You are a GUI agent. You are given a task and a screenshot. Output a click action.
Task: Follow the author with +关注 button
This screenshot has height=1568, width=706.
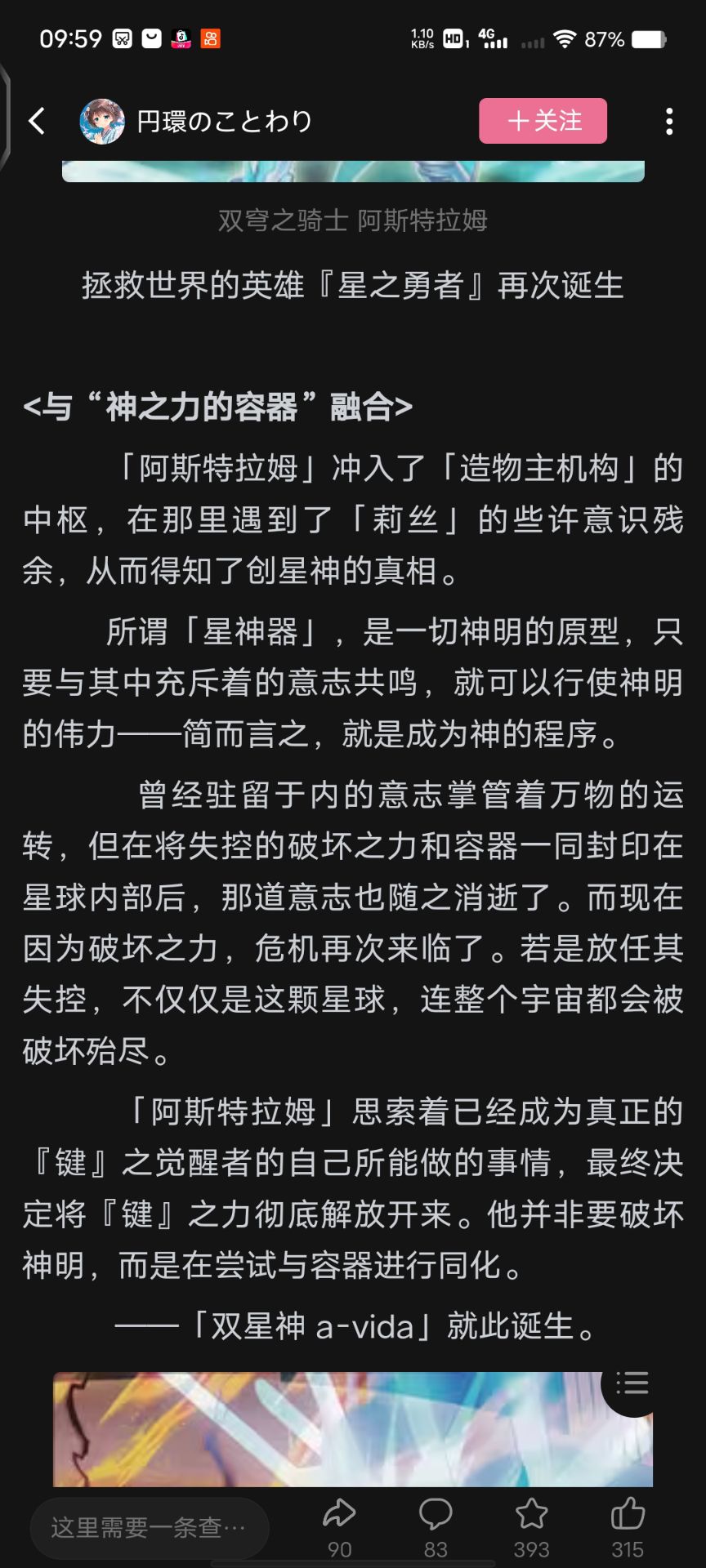pyautogui.click(x=543, y=121)
